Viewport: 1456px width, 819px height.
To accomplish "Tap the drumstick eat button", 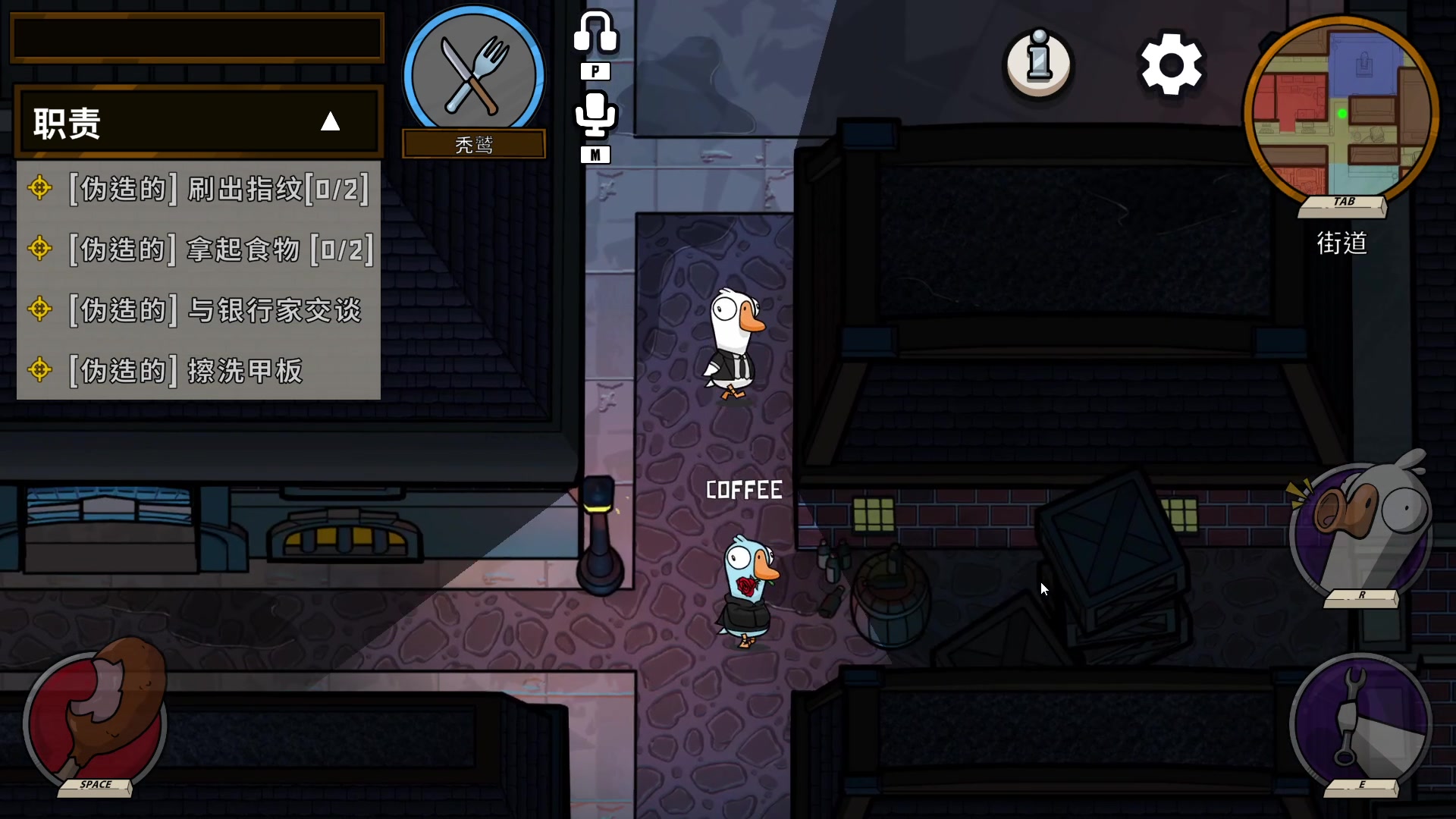I will [x=96, y=717].
